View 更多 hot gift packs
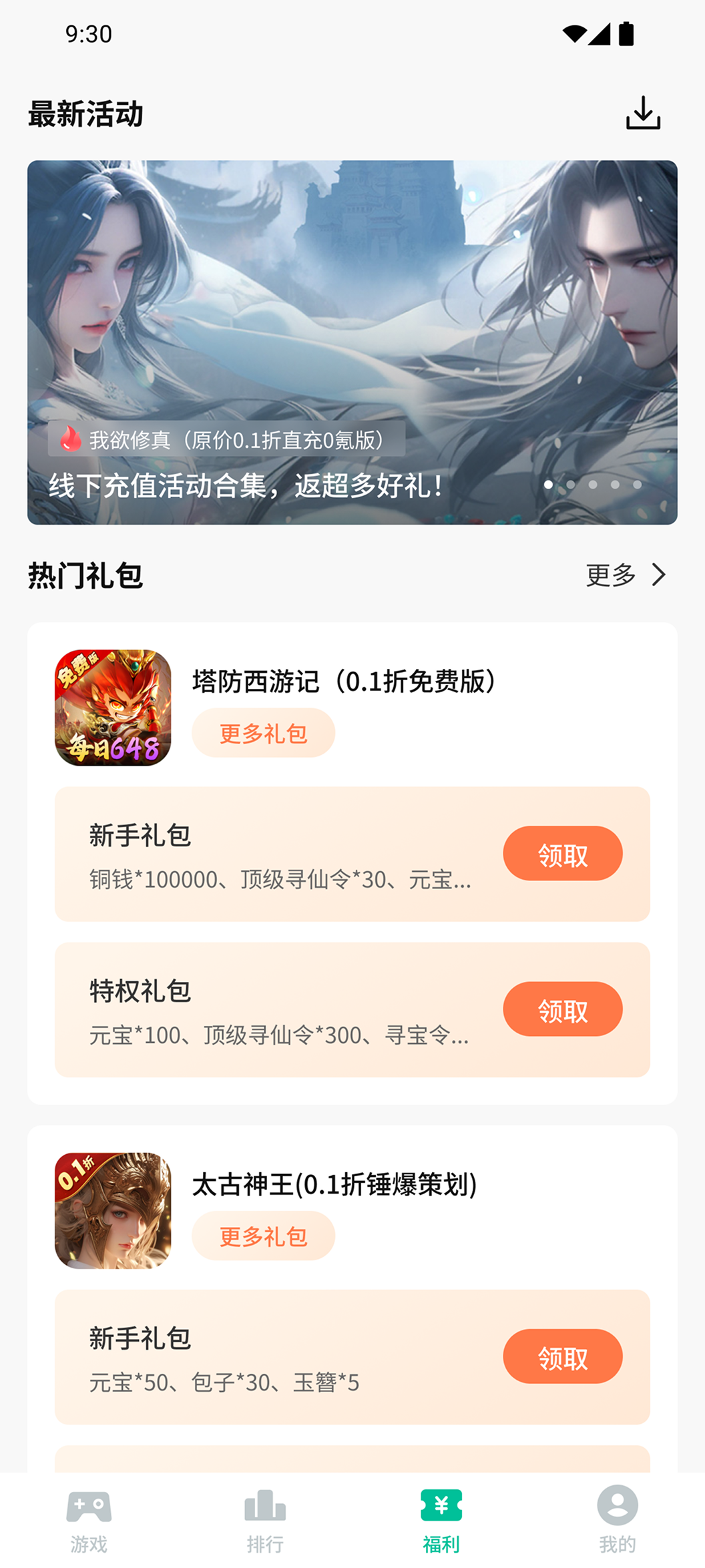 click(626, 575)
